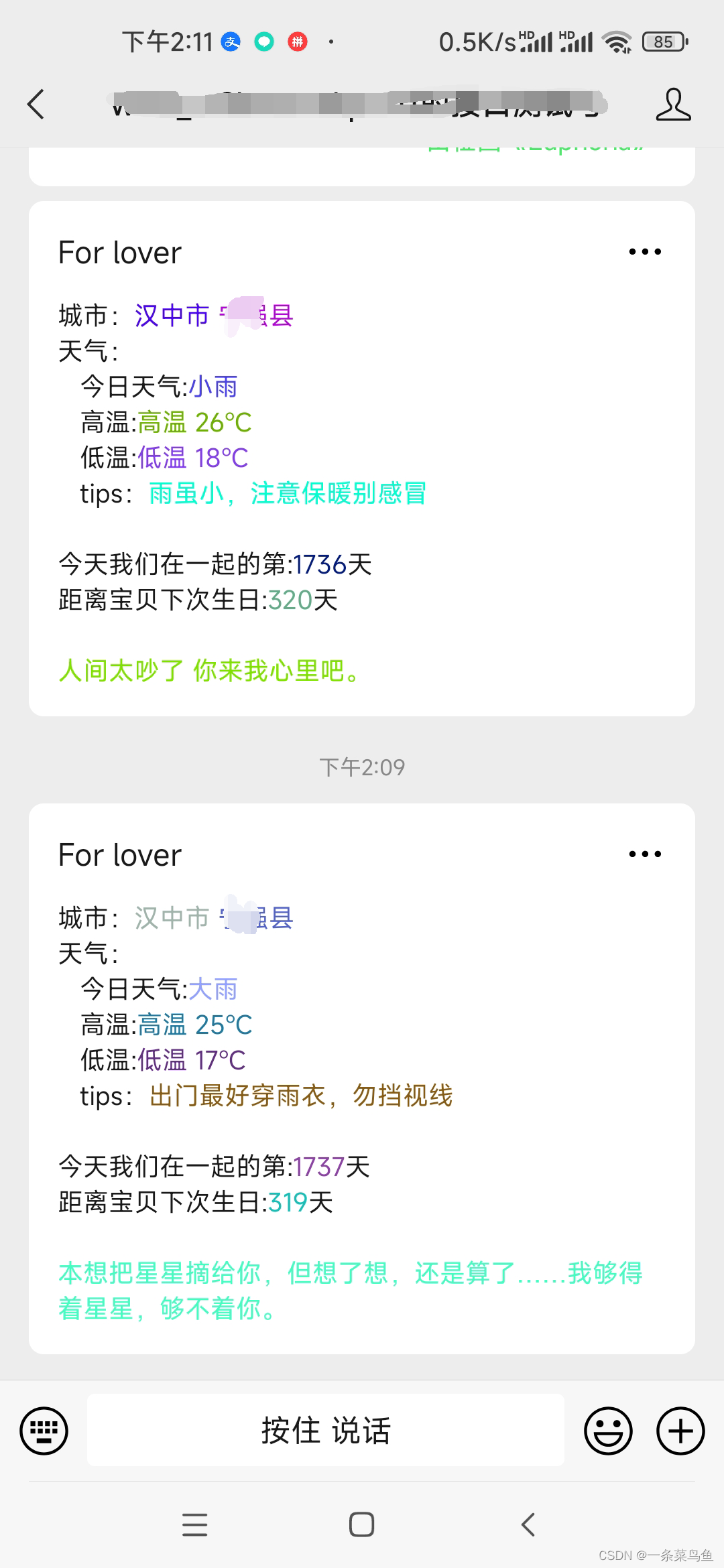Open the account profile icon
Screen dimensions: 724x1568
pyautogui.click(x=673, y=105)
